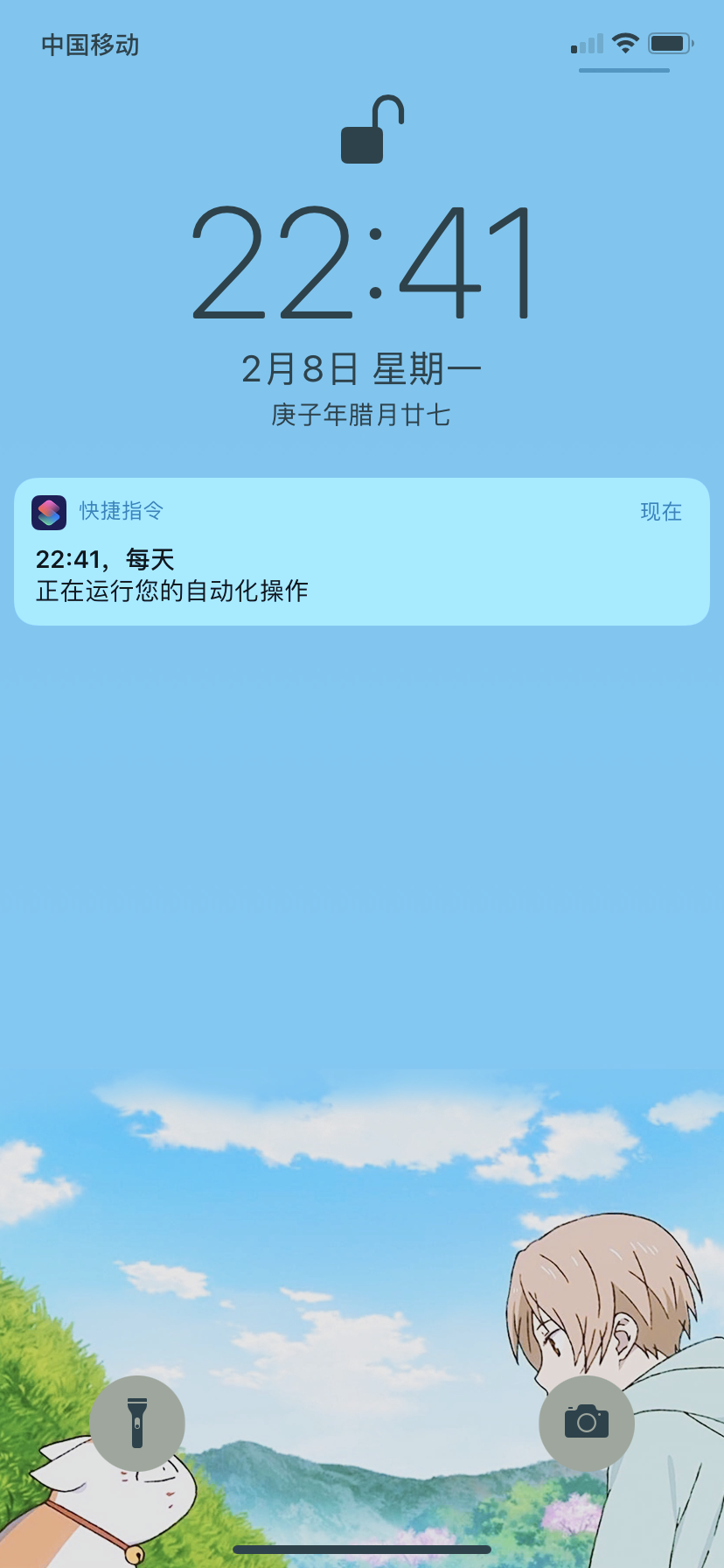Open the 快捷指令 automation notification
Image resolution: width=724 pixels, height=1568 pixels.
(361, 551)
